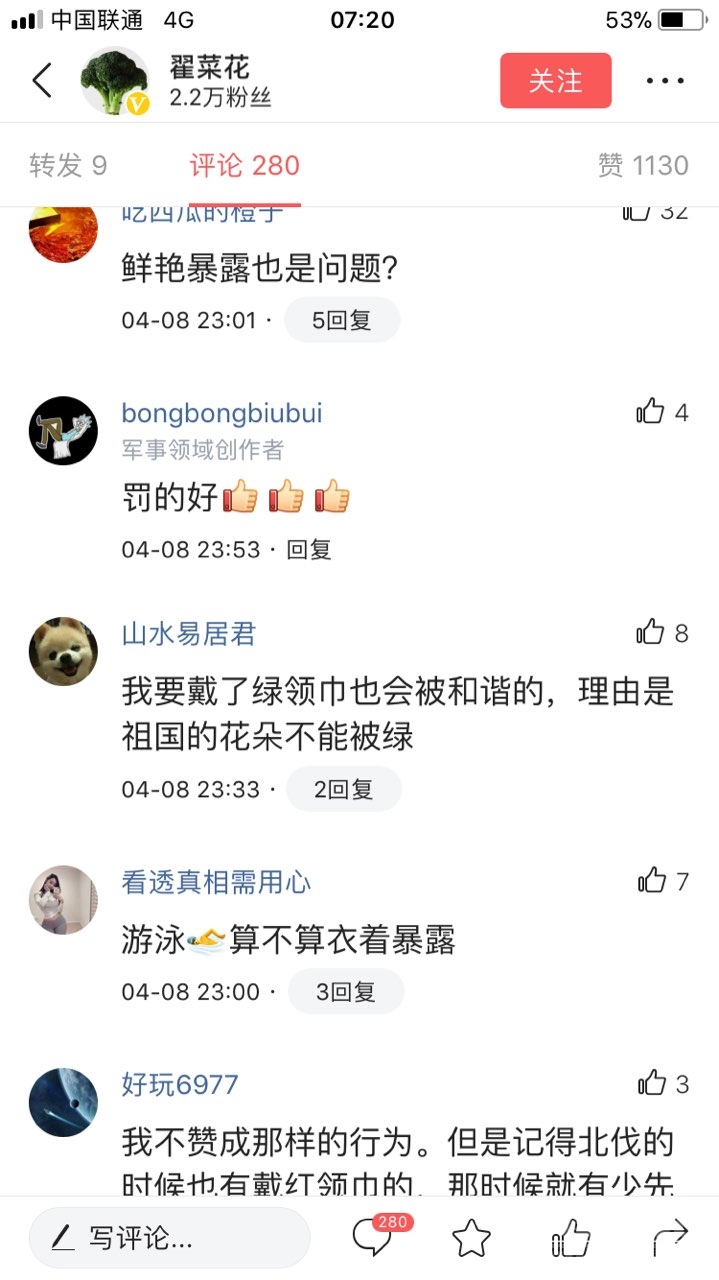Open 翟菜花's profile avatar
Screen dimensions: 719x1280
114,80
